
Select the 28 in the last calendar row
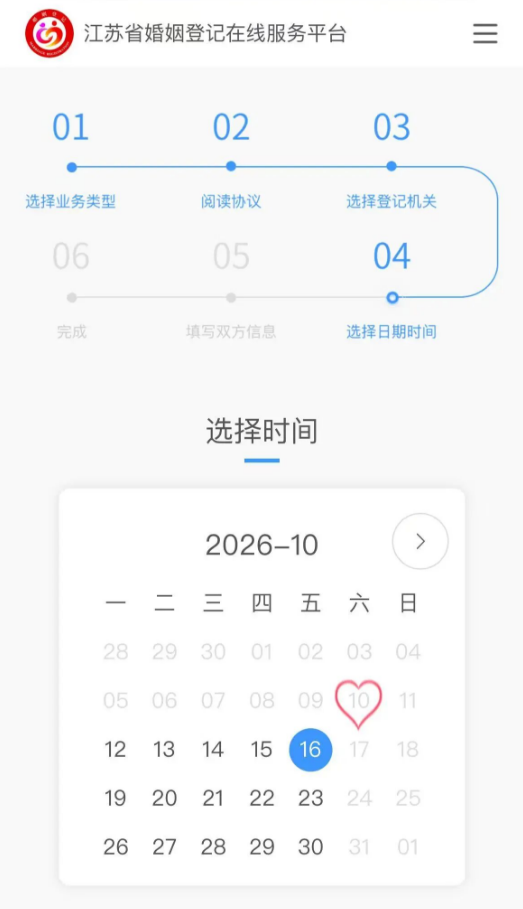pos(213,847)
